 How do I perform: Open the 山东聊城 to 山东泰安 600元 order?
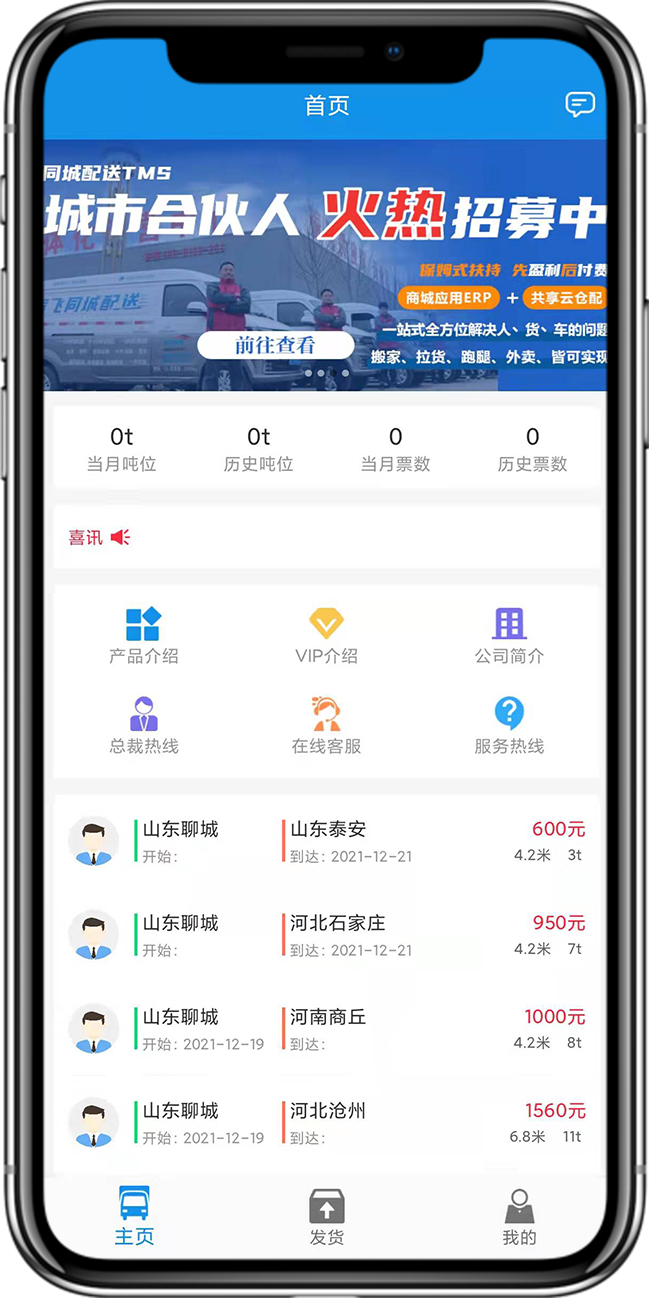[x=326, y=841]
